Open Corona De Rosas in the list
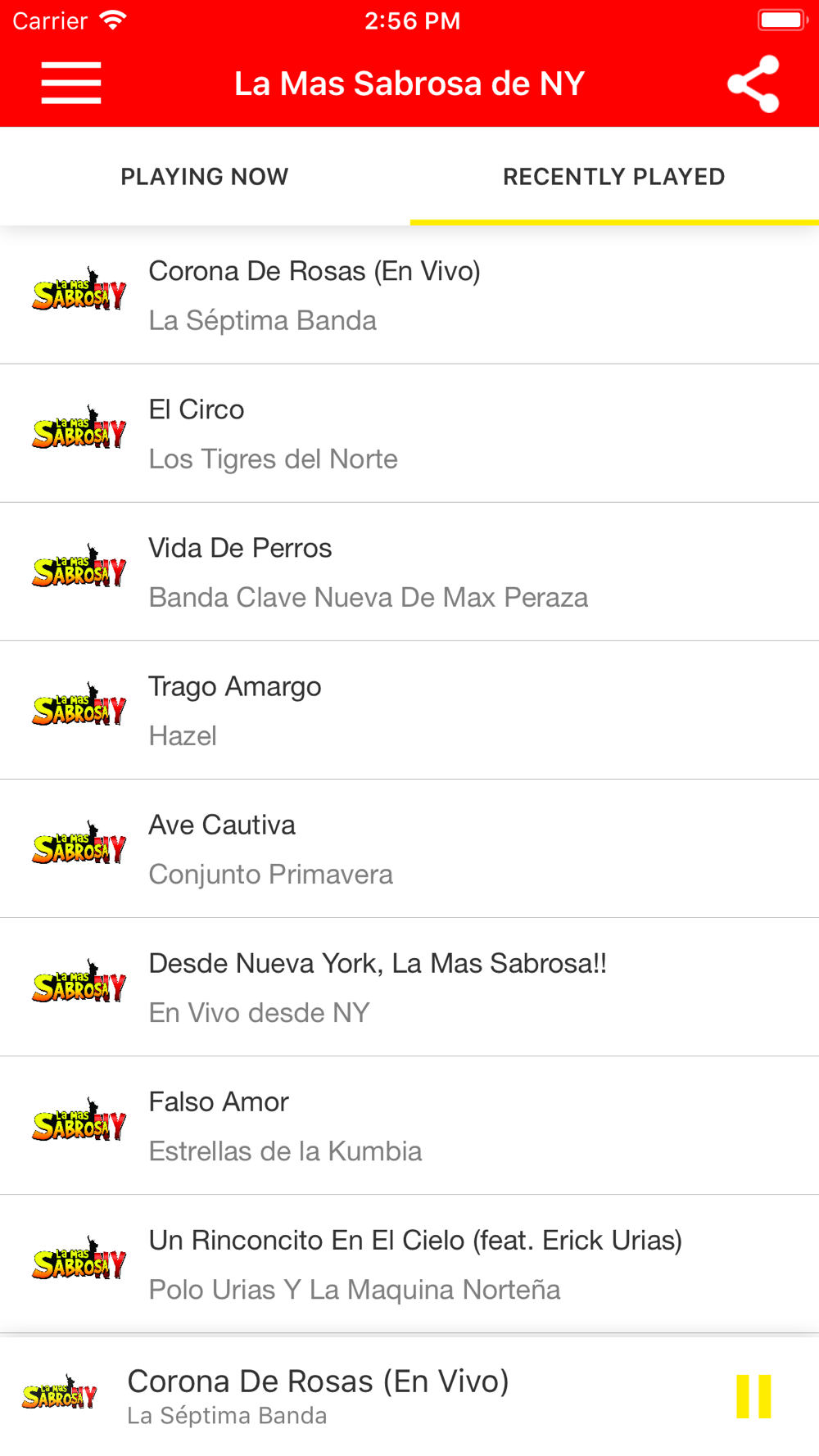819x1456 pixels. point(409,295)
